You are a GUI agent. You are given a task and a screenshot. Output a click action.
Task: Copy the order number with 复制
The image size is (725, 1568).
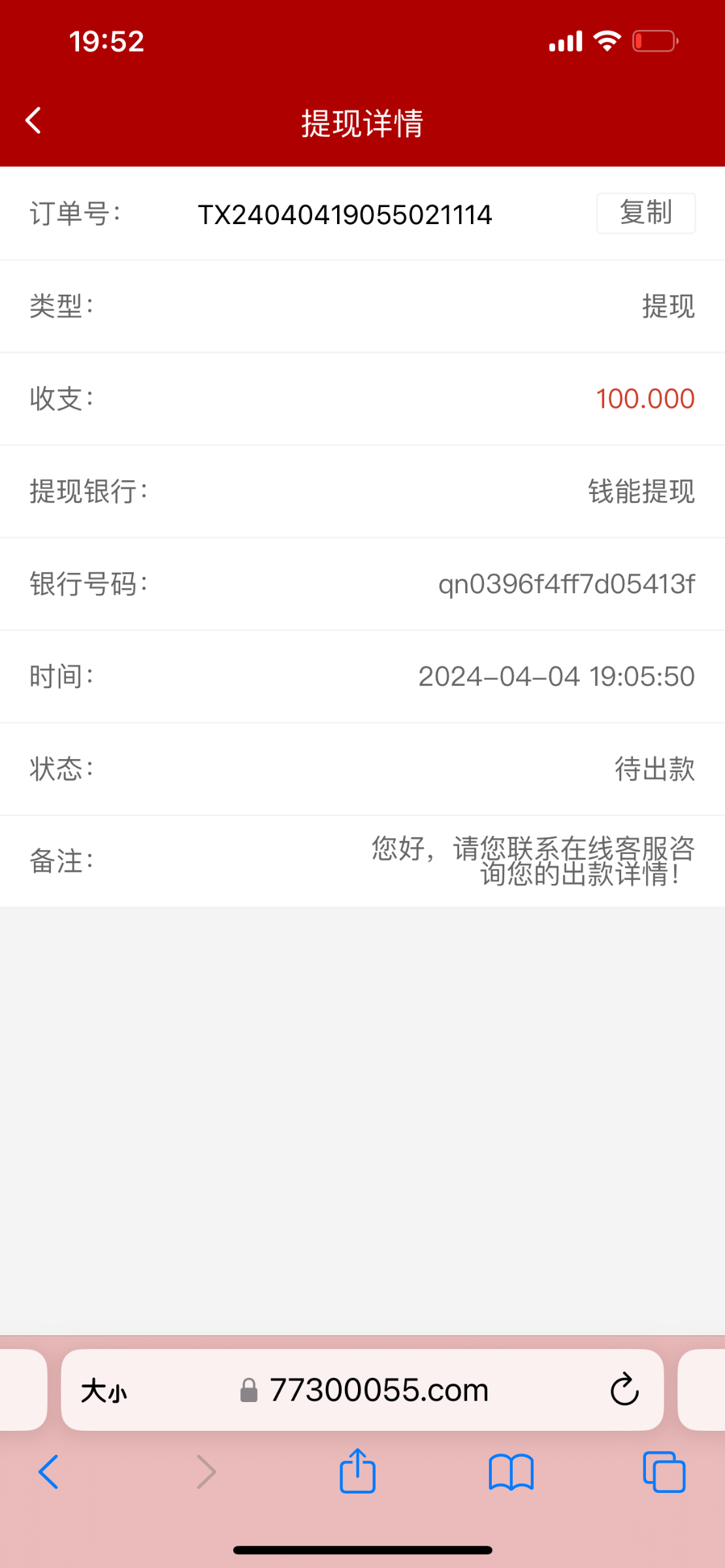pyautogui.click(x=645, y=213)
